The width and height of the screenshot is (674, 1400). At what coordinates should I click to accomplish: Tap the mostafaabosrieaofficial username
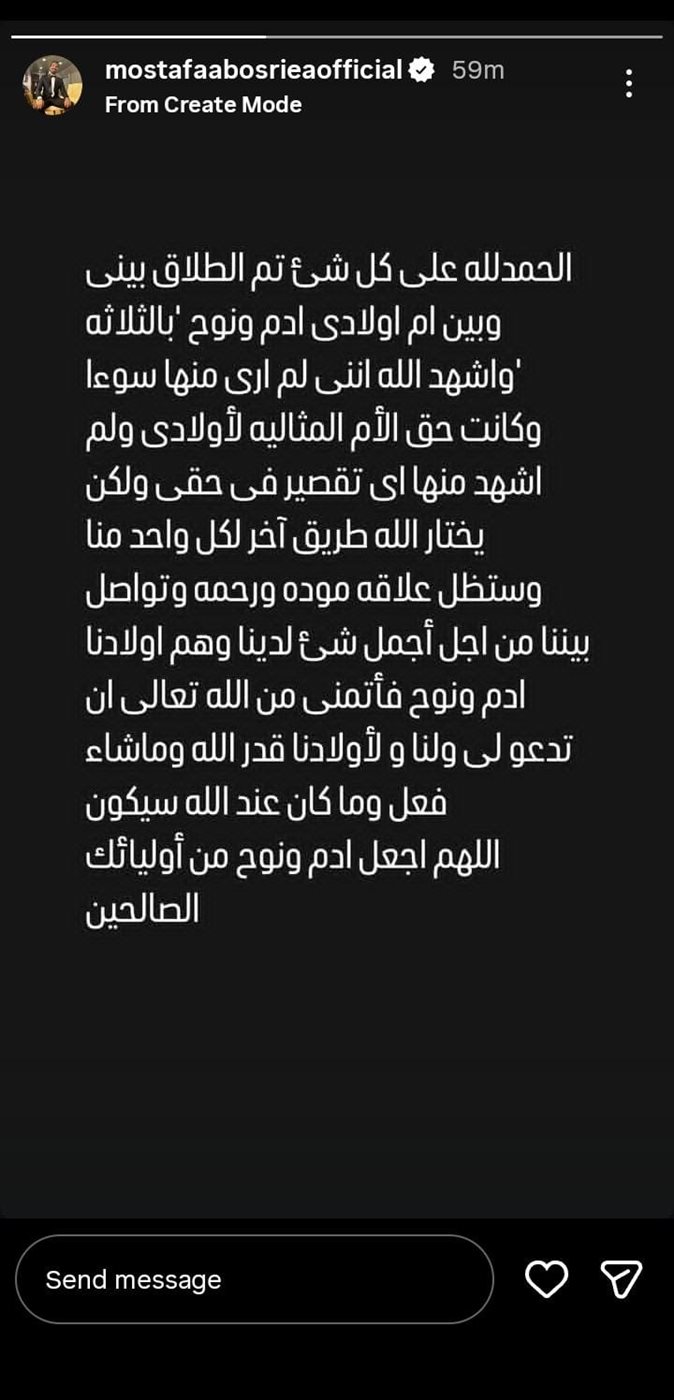point(254,70)
